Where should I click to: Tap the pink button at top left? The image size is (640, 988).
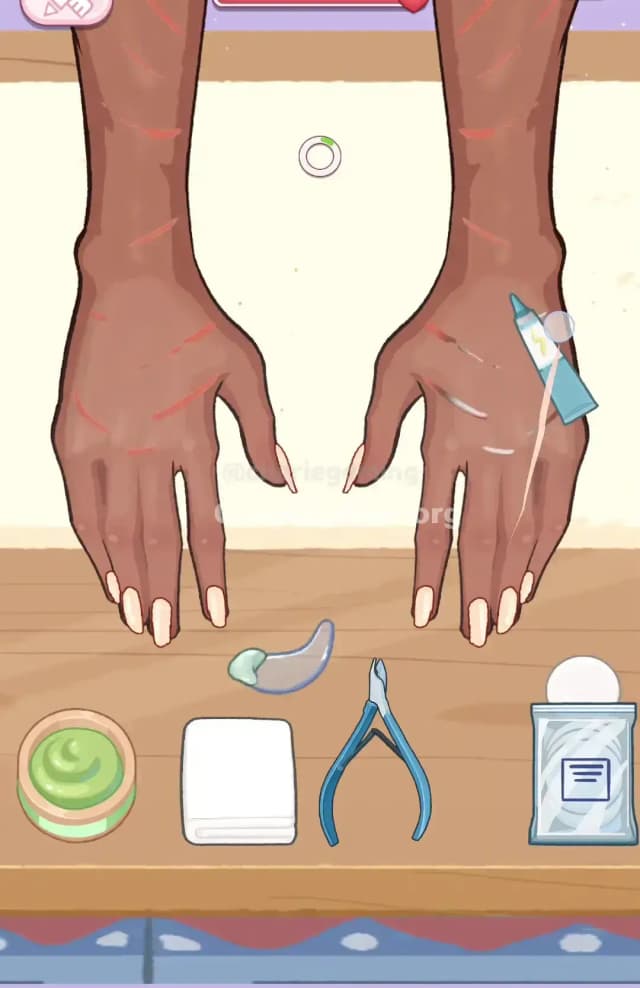coord(66,10)
